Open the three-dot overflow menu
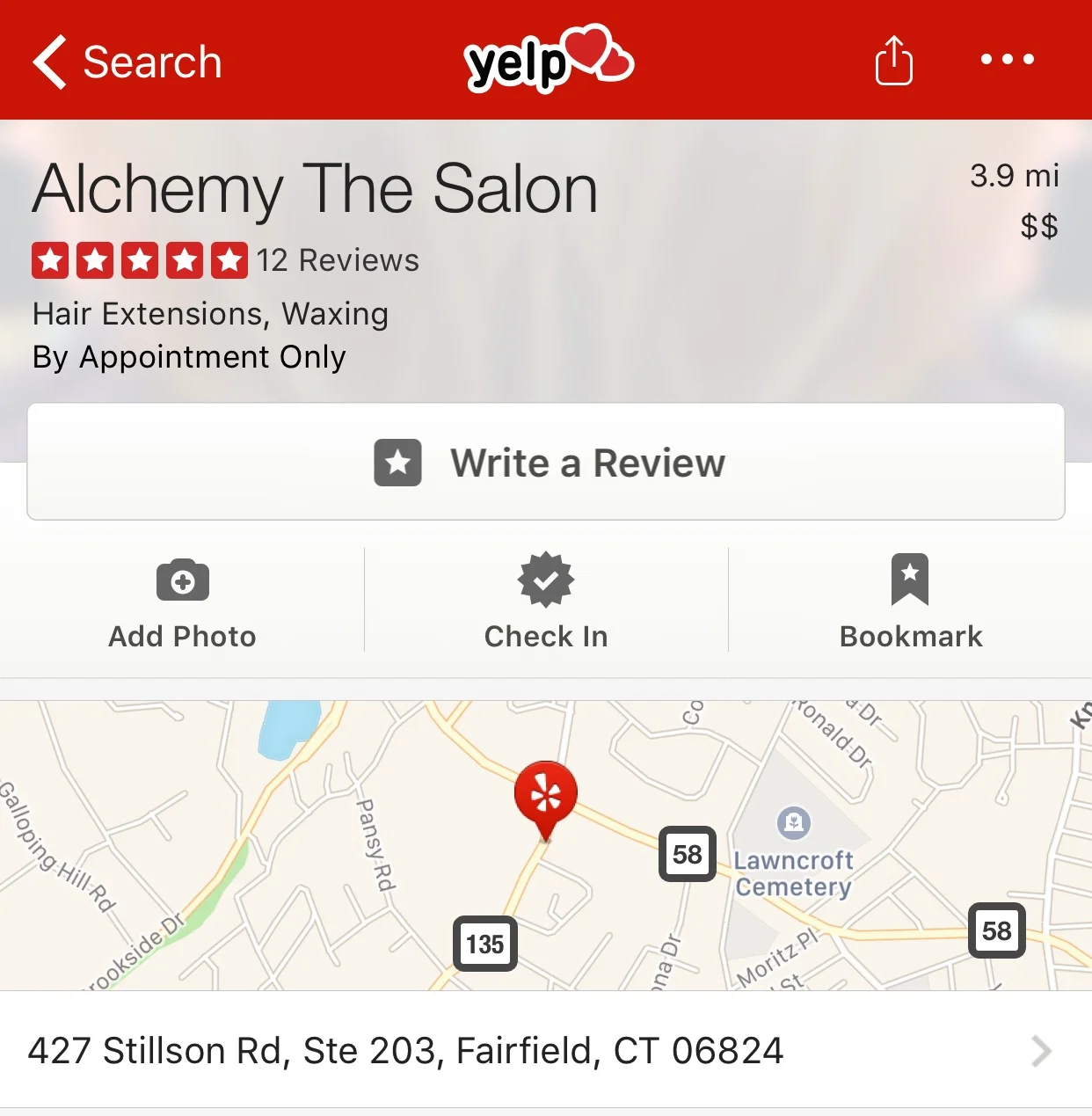 pos(1007,60)
